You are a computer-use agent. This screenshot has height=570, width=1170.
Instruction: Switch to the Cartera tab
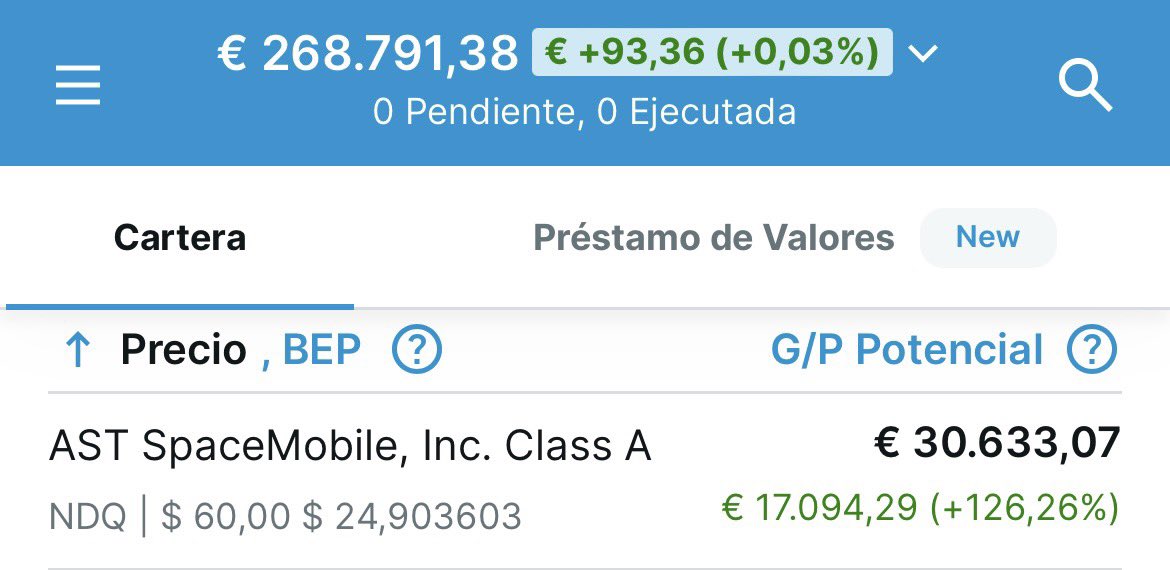click(180, 238)
